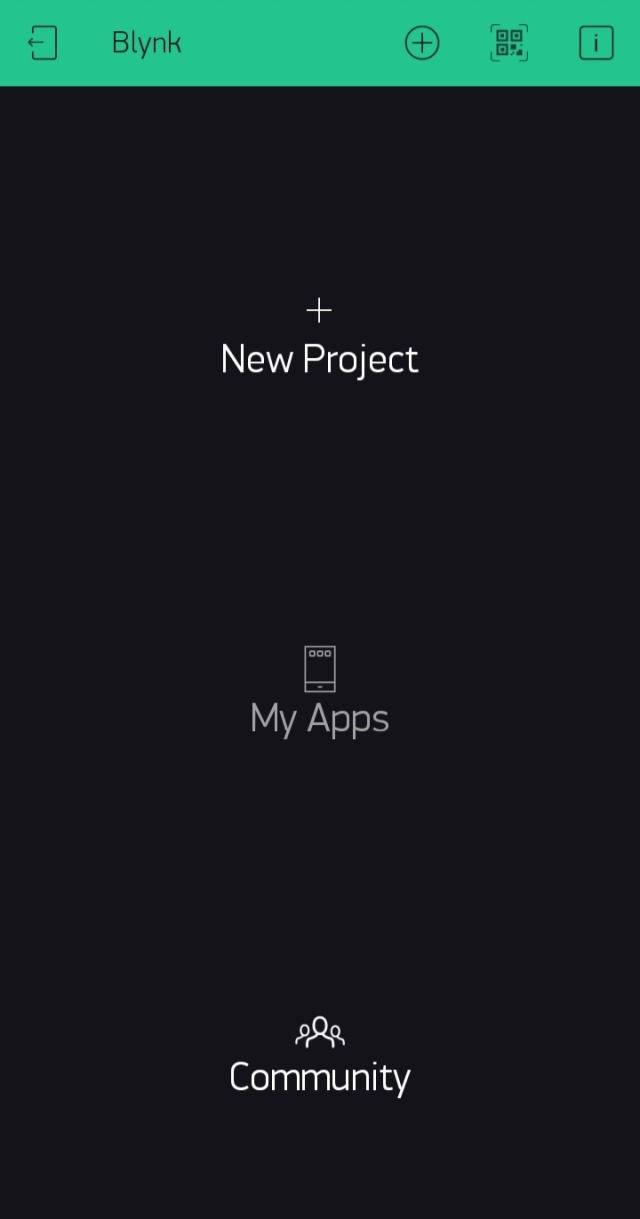Open the QR code scanner
Screen dimensions: 640x1219
pos(509,43)
